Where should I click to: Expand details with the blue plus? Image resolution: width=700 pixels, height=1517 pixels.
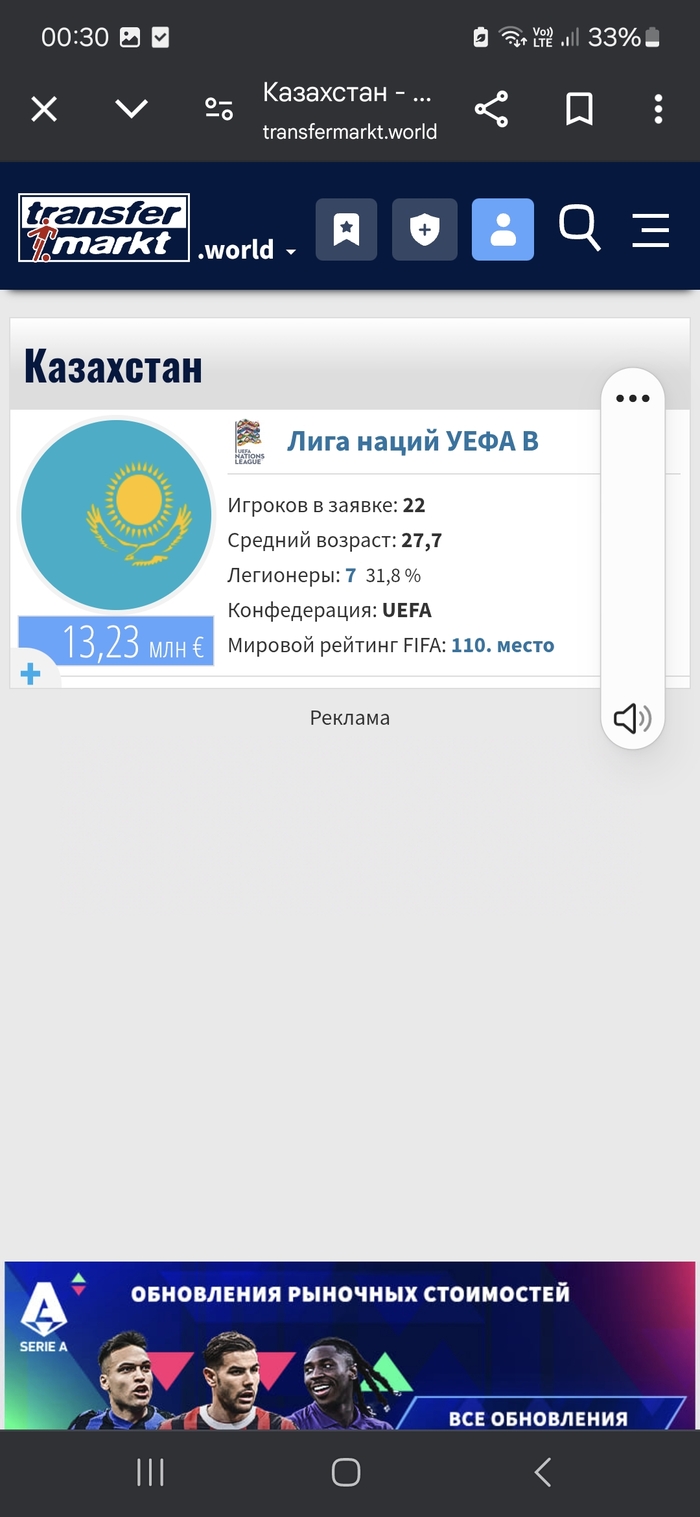click(31, 674)
